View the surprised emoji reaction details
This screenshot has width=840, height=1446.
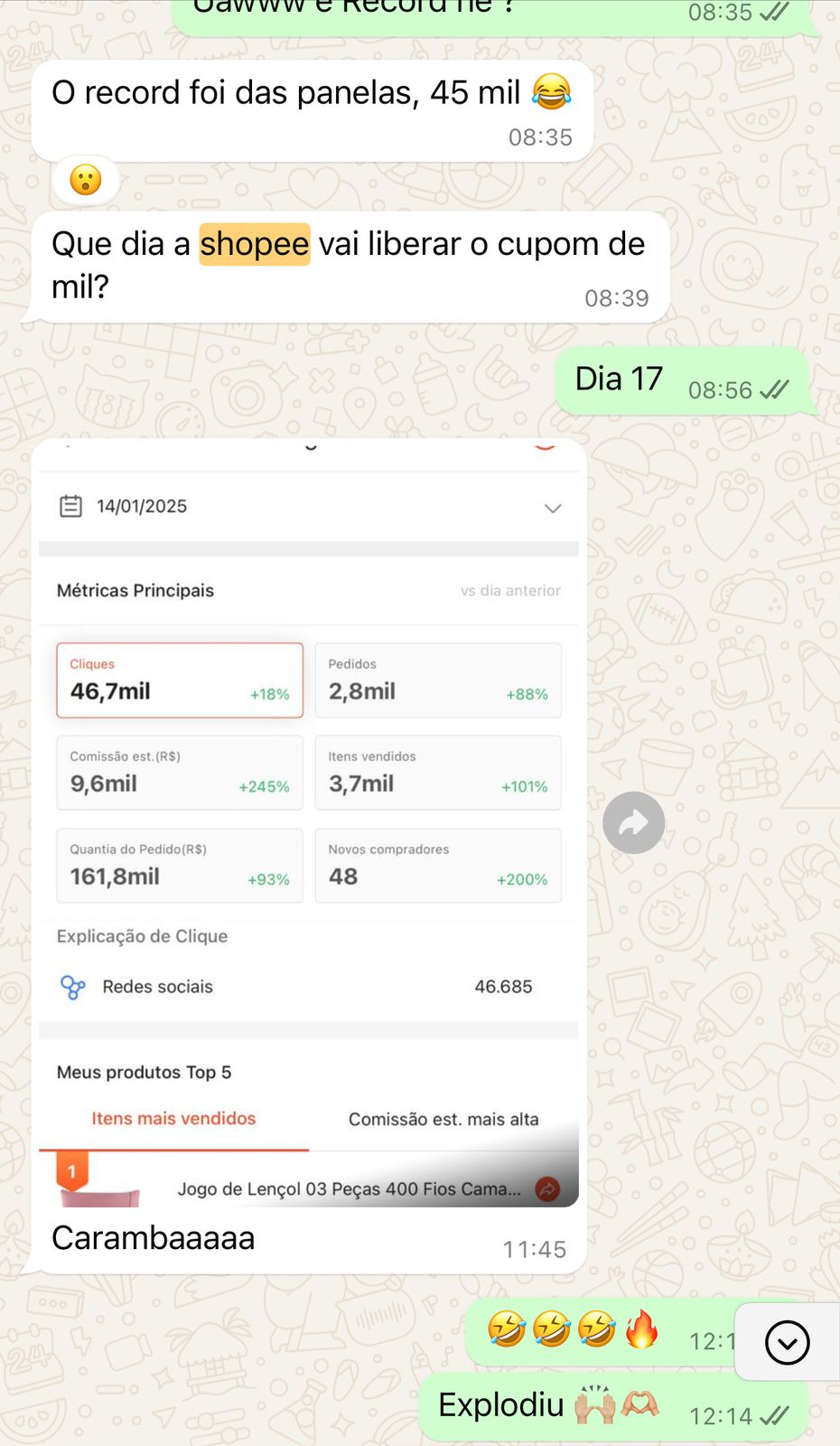86,180
